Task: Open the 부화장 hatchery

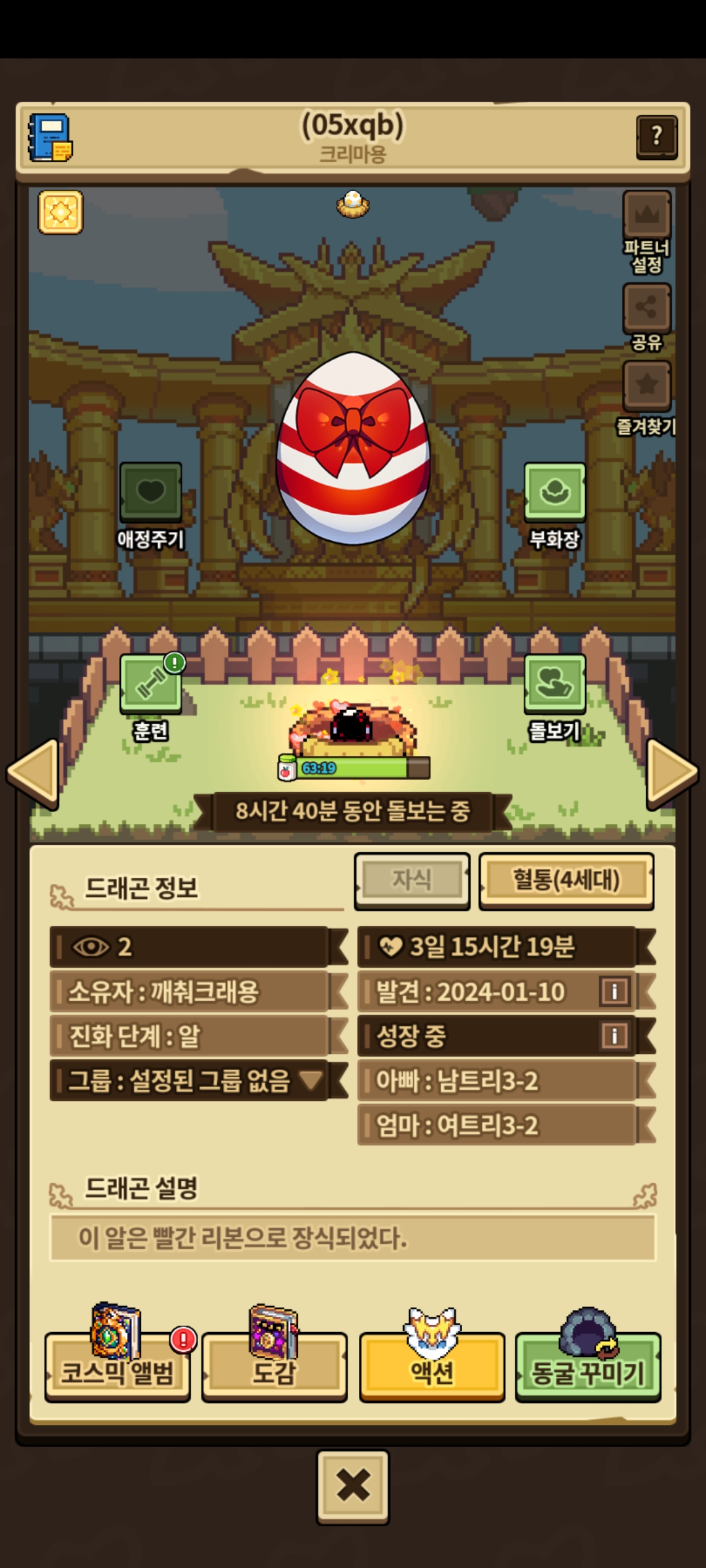Action: click(554, 492)
